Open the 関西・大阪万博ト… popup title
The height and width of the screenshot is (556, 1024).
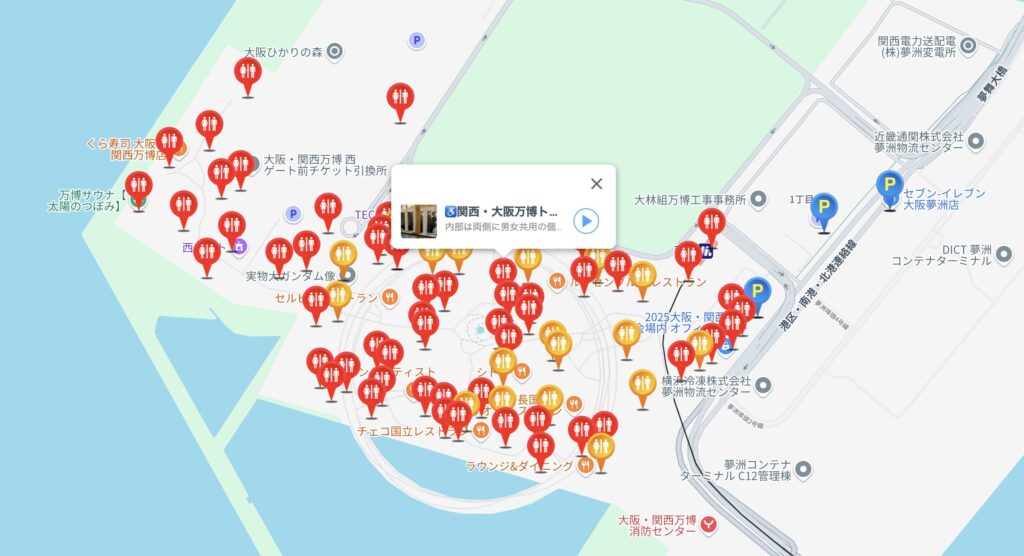pyautogui.click(x=507, y=212)
